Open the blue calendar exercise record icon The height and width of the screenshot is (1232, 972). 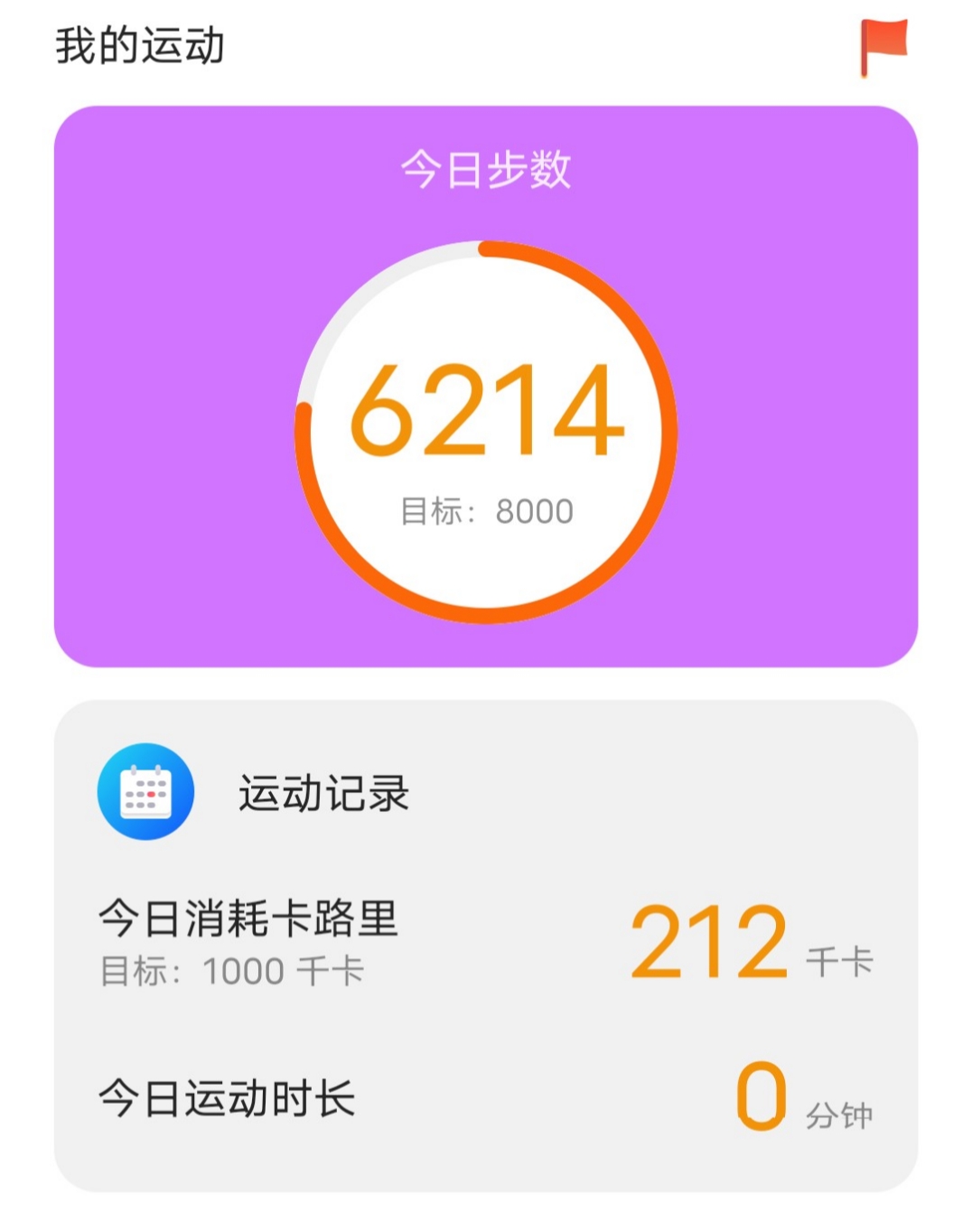(146, 789)
